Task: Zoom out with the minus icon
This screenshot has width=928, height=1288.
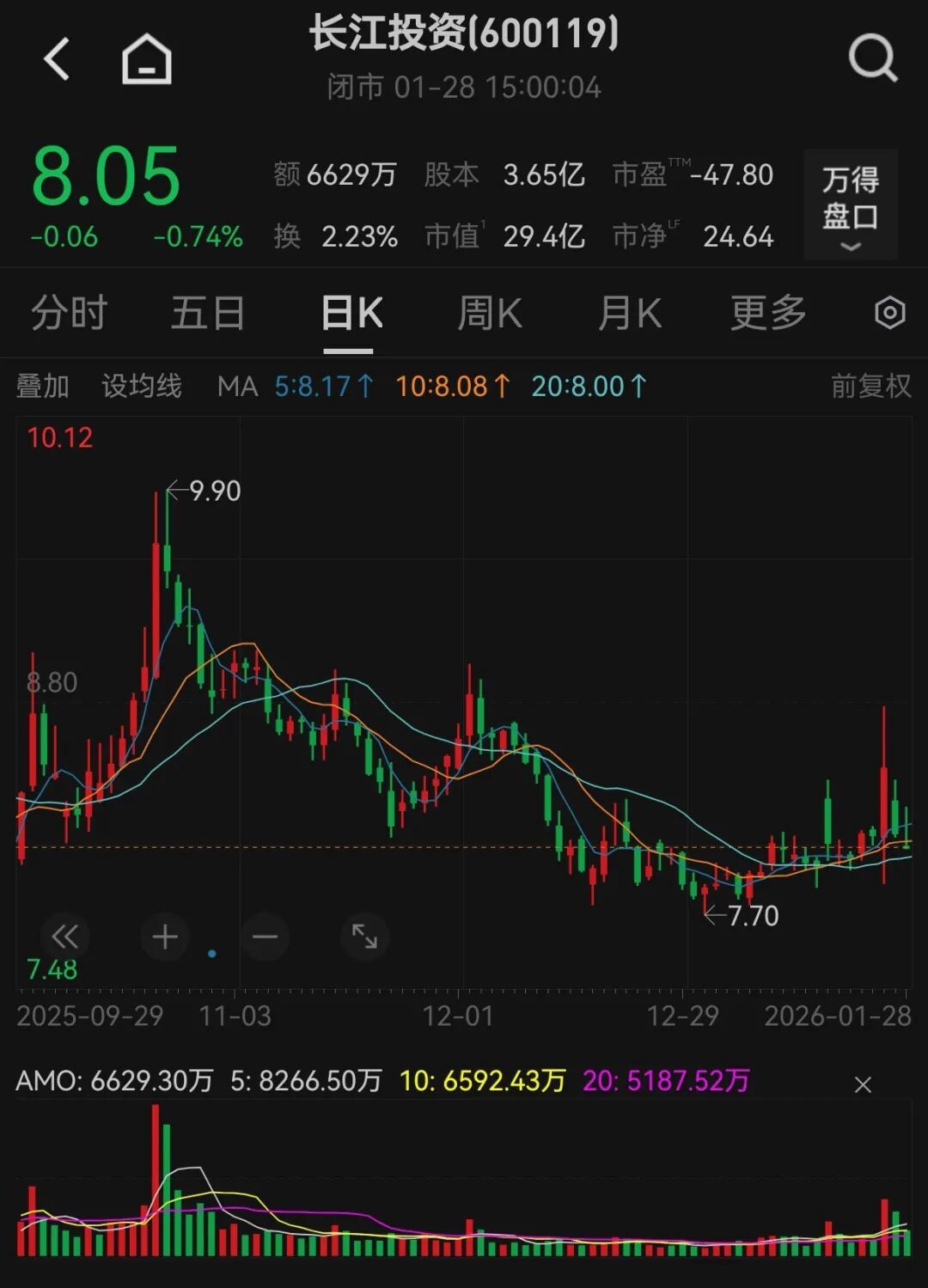Action: 266,937
